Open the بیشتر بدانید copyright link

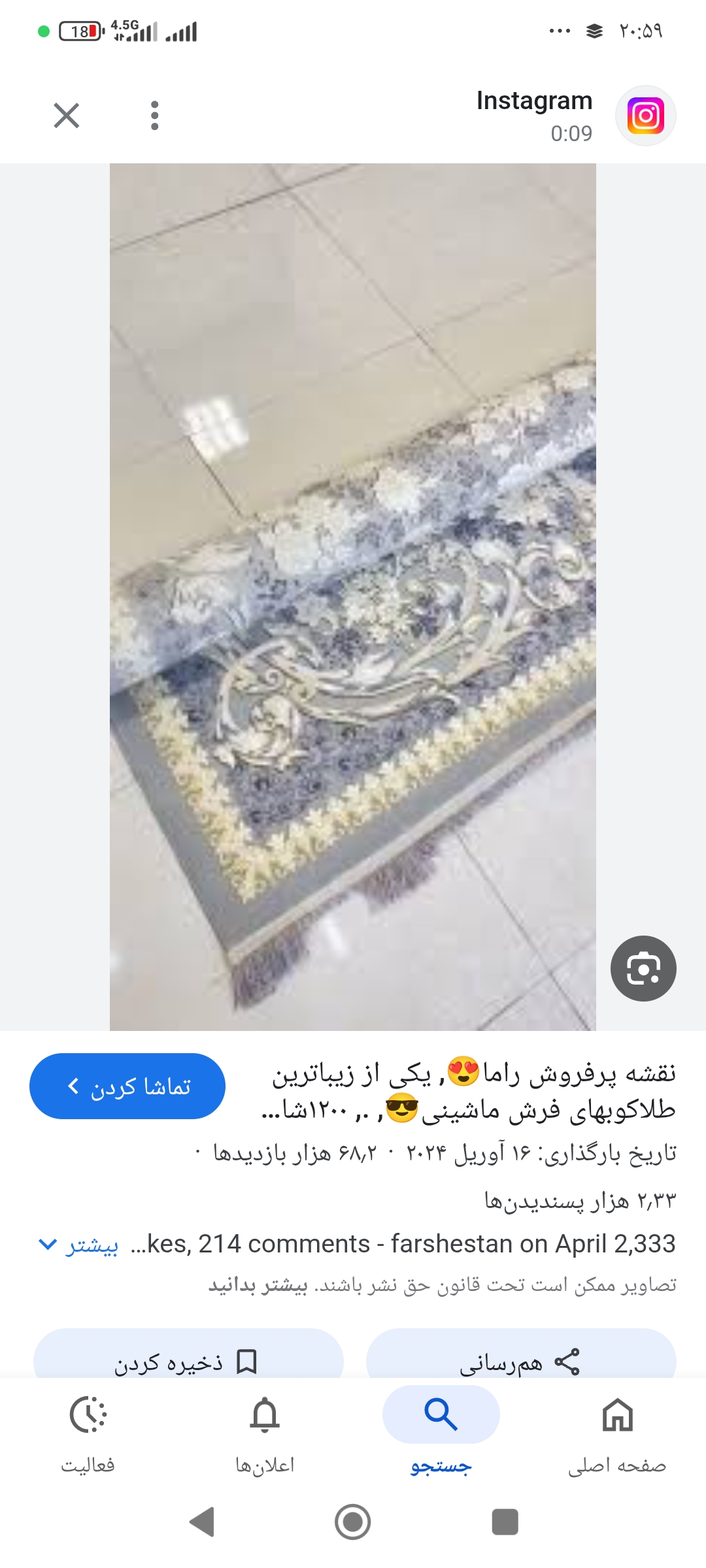tap(258, 1285)
